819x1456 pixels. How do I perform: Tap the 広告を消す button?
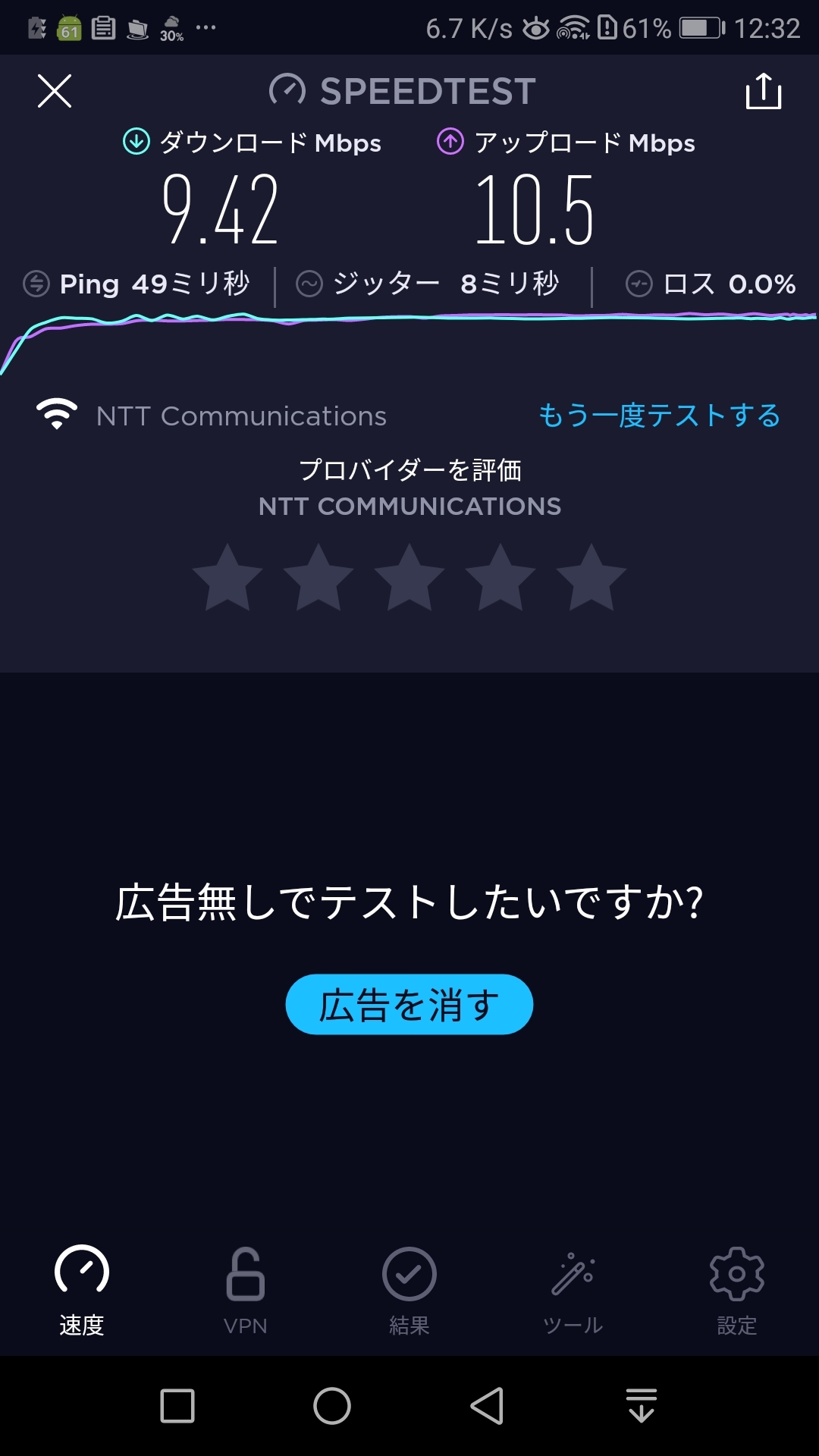[409, 1004]
